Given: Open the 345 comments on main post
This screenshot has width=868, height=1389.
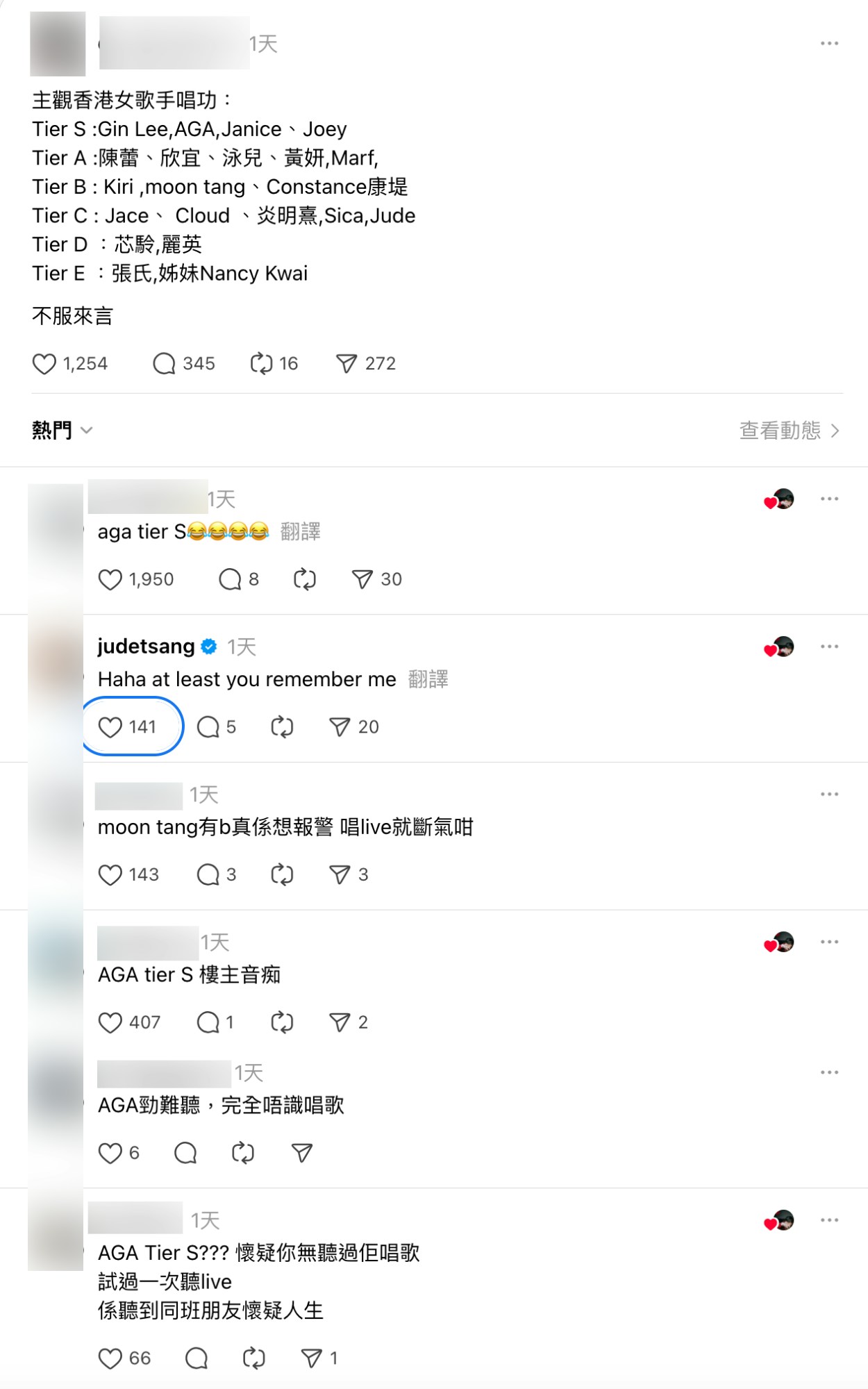Looking at the screenshot, I should click(164, 364).
